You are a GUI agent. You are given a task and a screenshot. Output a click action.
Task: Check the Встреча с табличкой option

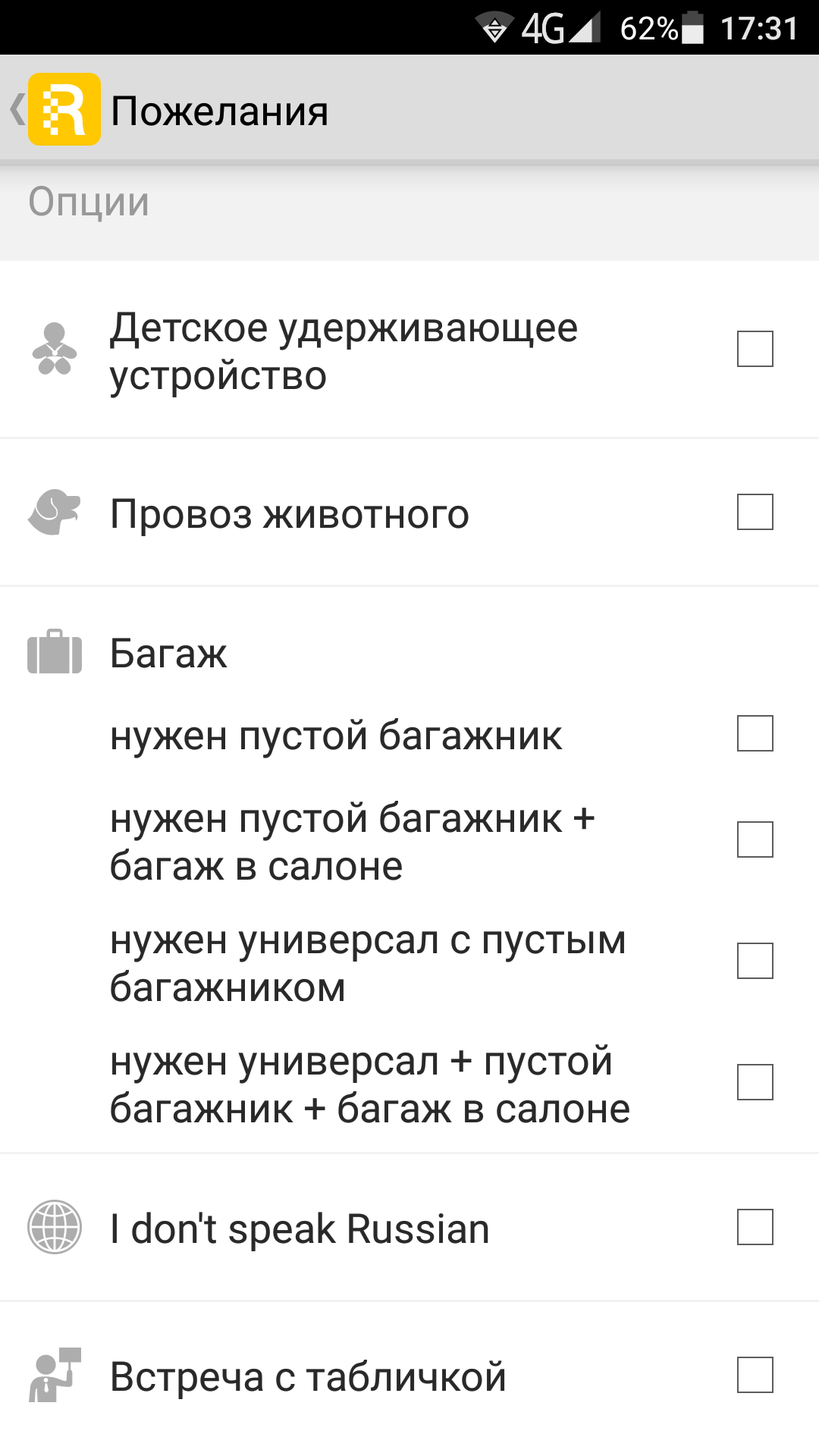click(x=755, y=1375)
